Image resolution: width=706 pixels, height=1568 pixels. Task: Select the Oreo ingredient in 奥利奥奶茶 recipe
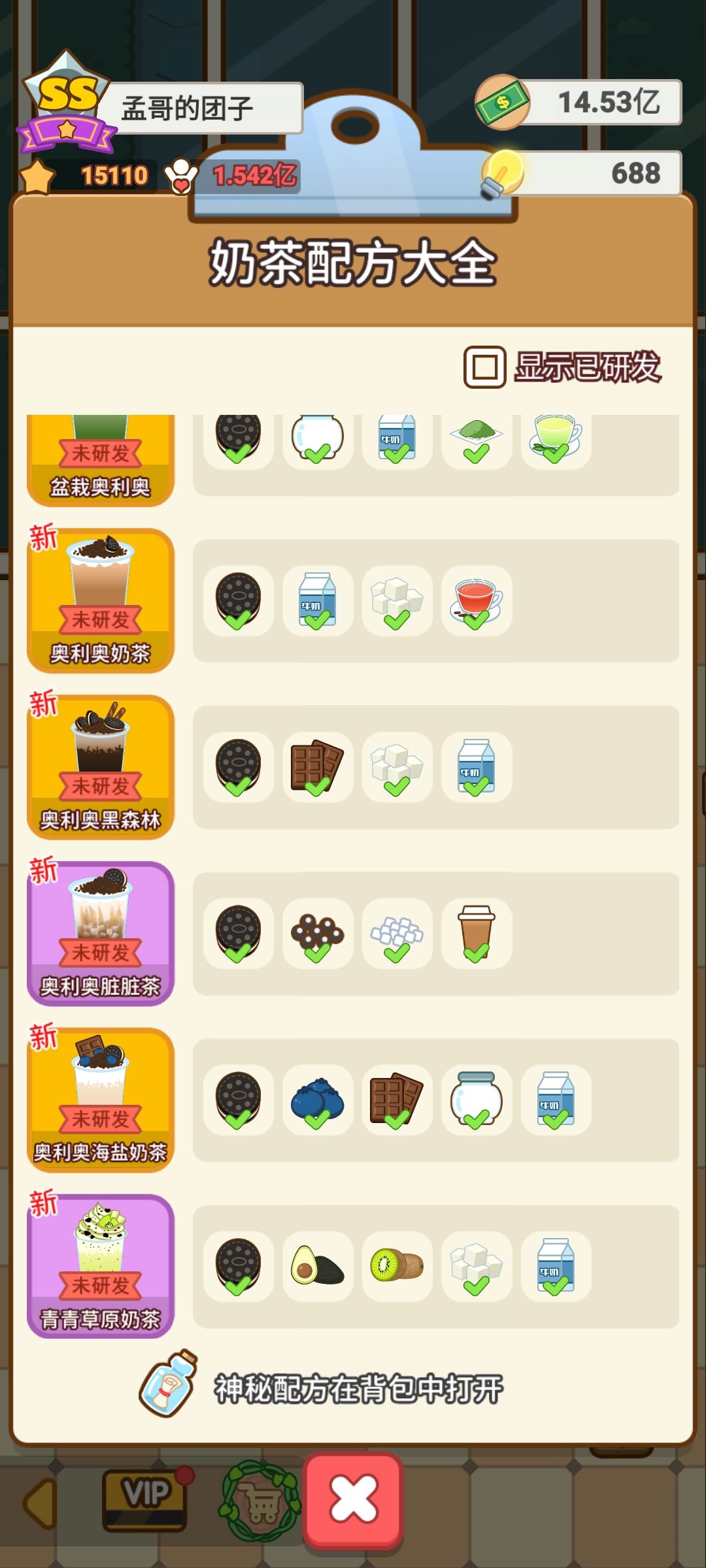tap(239, 601)
